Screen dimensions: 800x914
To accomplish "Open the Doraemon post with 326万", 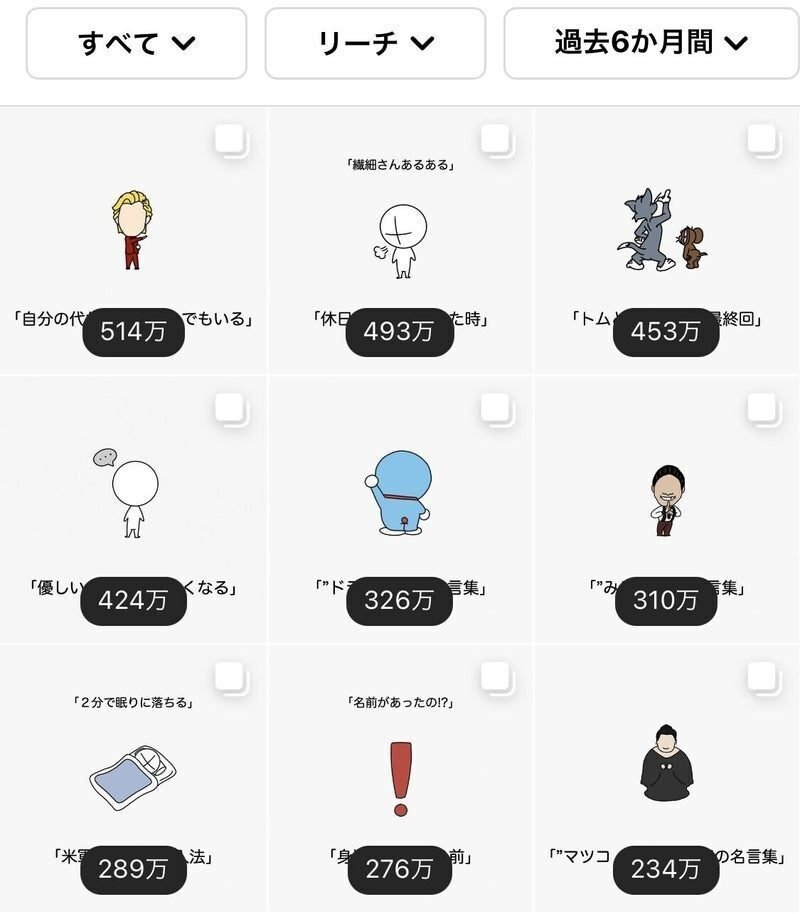I will (x=400, y=508).
